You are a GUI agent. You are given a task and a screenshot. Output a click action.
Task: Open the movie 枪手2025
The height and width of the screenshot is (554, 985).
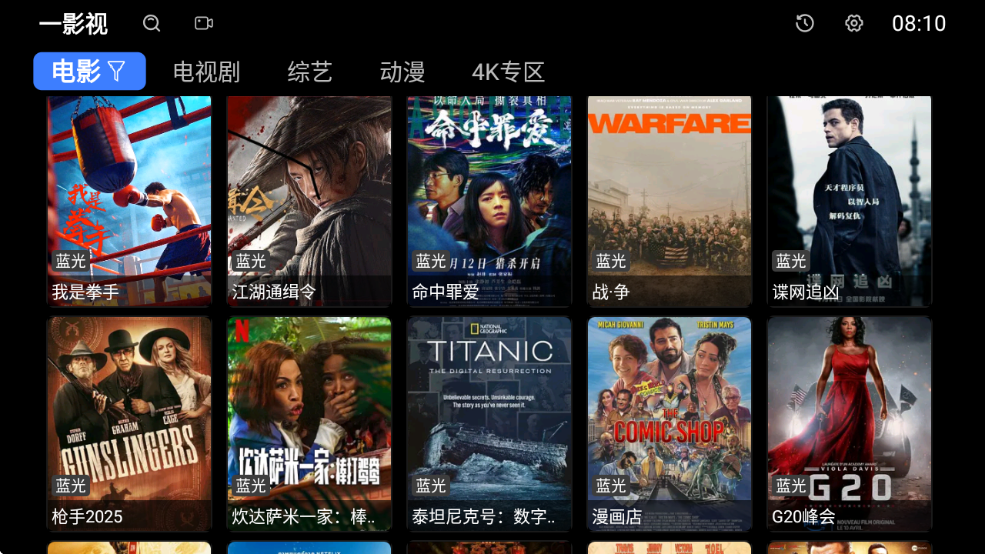click(x=129, y=423)
